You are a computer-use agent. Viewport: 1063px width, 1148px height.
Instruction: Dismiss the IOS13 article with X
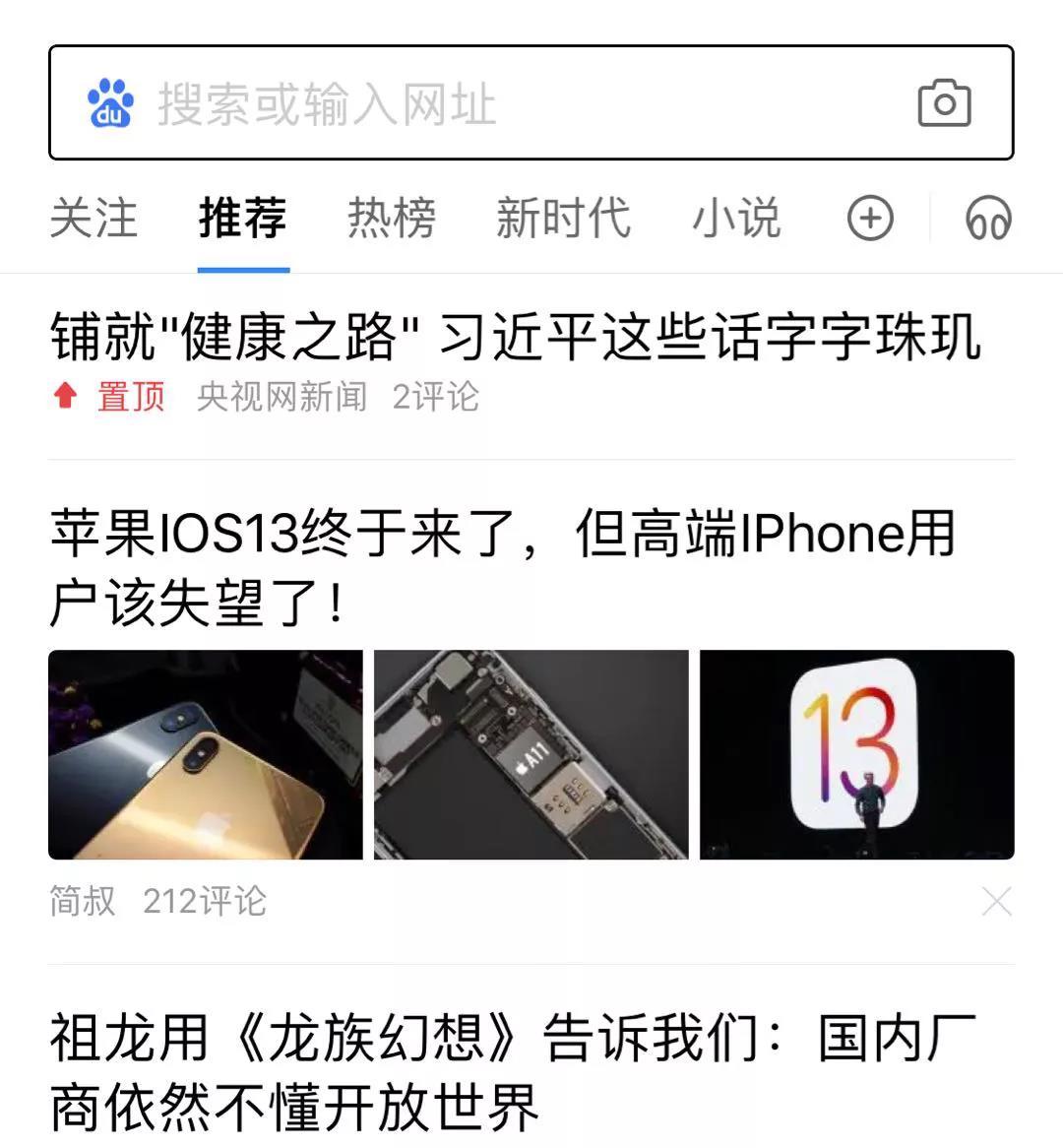(x=996, y=901)
